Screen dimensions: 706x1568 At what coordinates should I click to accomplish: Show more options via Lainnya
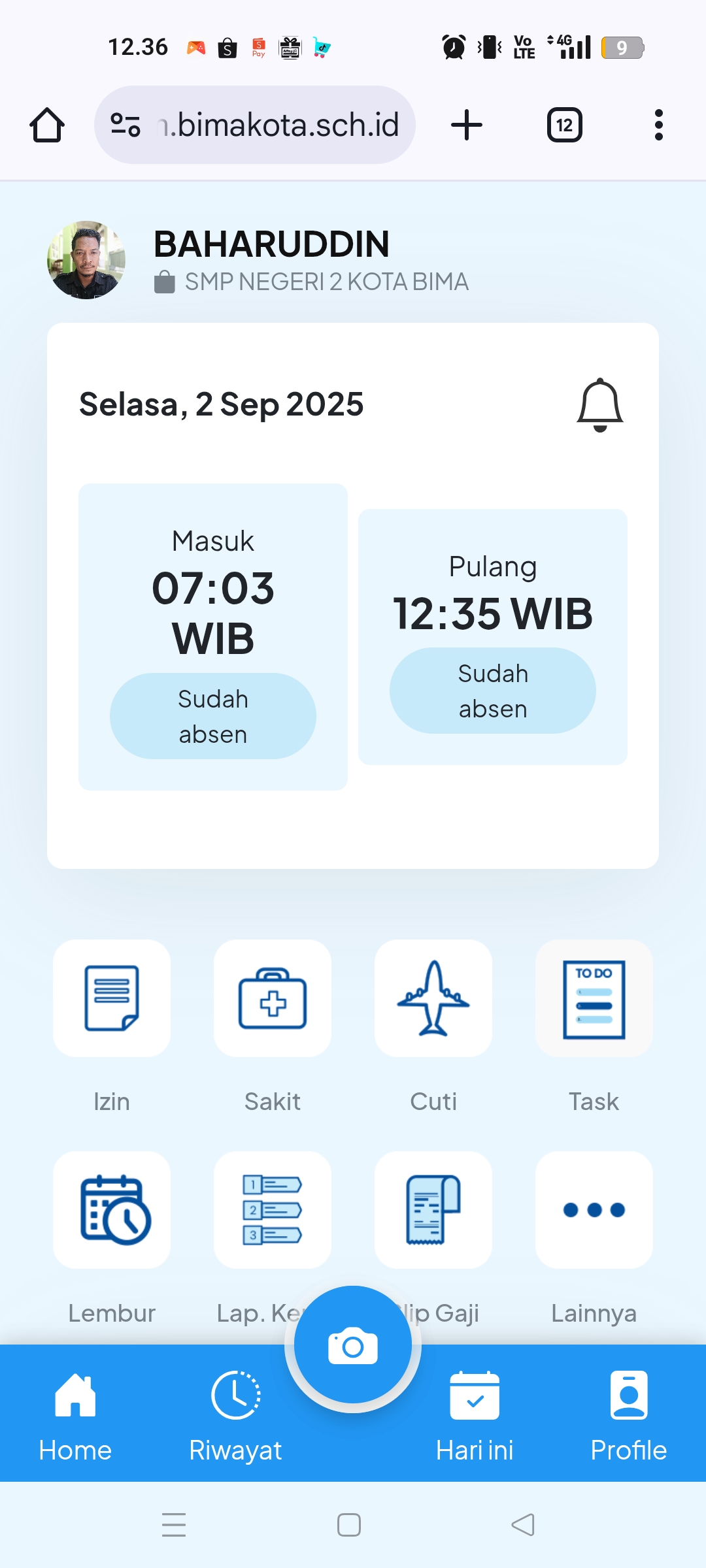coord(594,1210)
